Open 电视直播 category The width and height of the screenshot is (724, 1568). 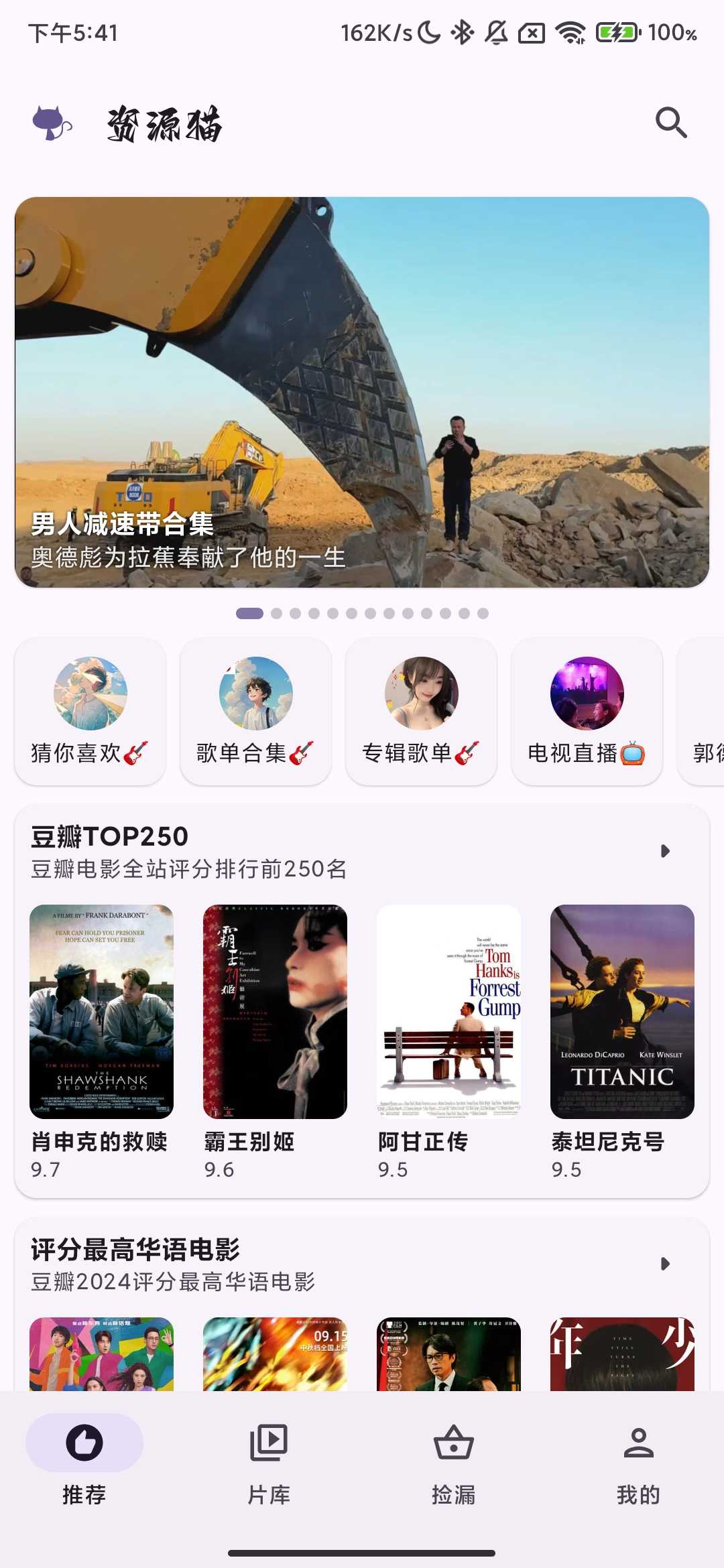pos(587,711)
